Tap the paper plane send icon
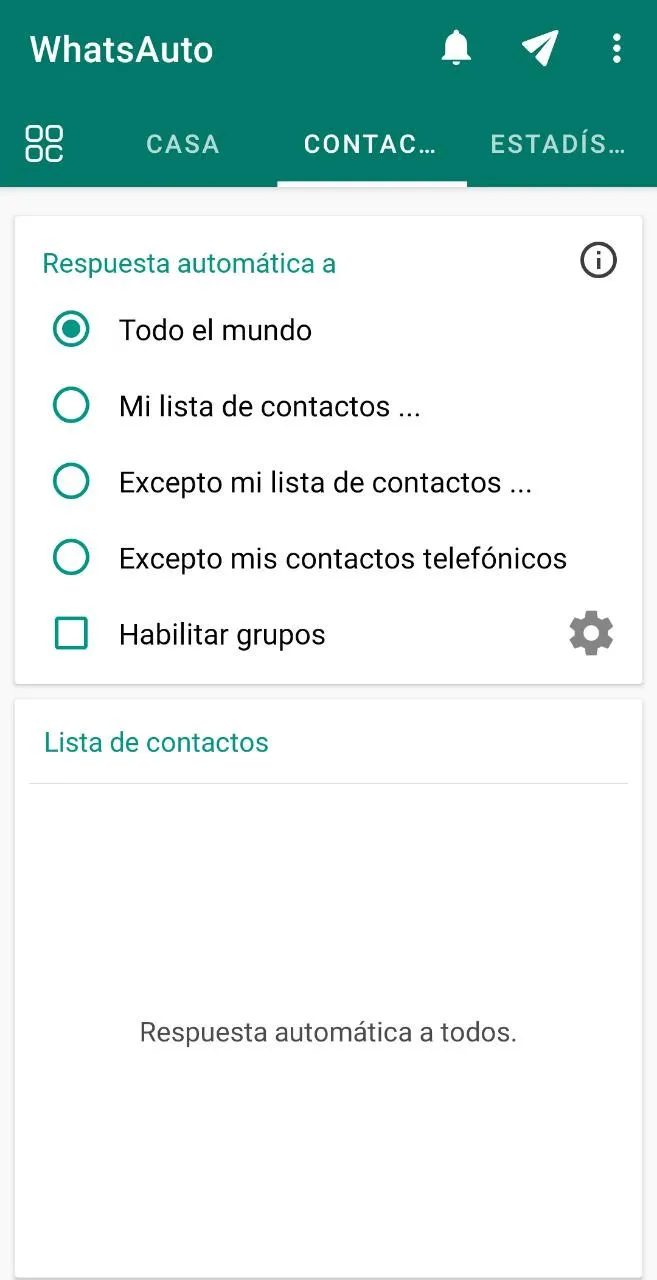Viewport: 657px width, 1280px height. pyautogui.click(x=540, y=48)
